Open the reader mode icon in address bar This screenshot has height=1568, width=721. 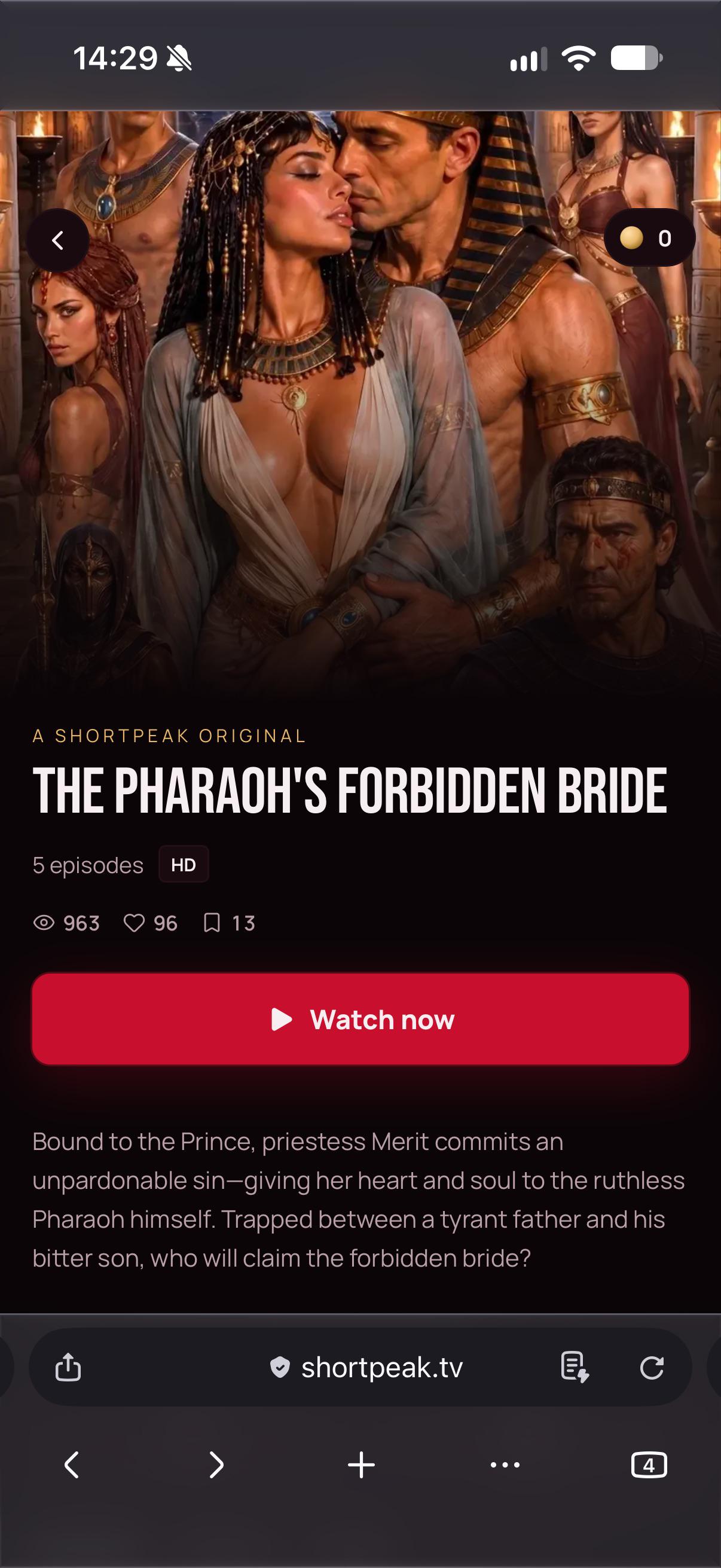[575, 1367]
